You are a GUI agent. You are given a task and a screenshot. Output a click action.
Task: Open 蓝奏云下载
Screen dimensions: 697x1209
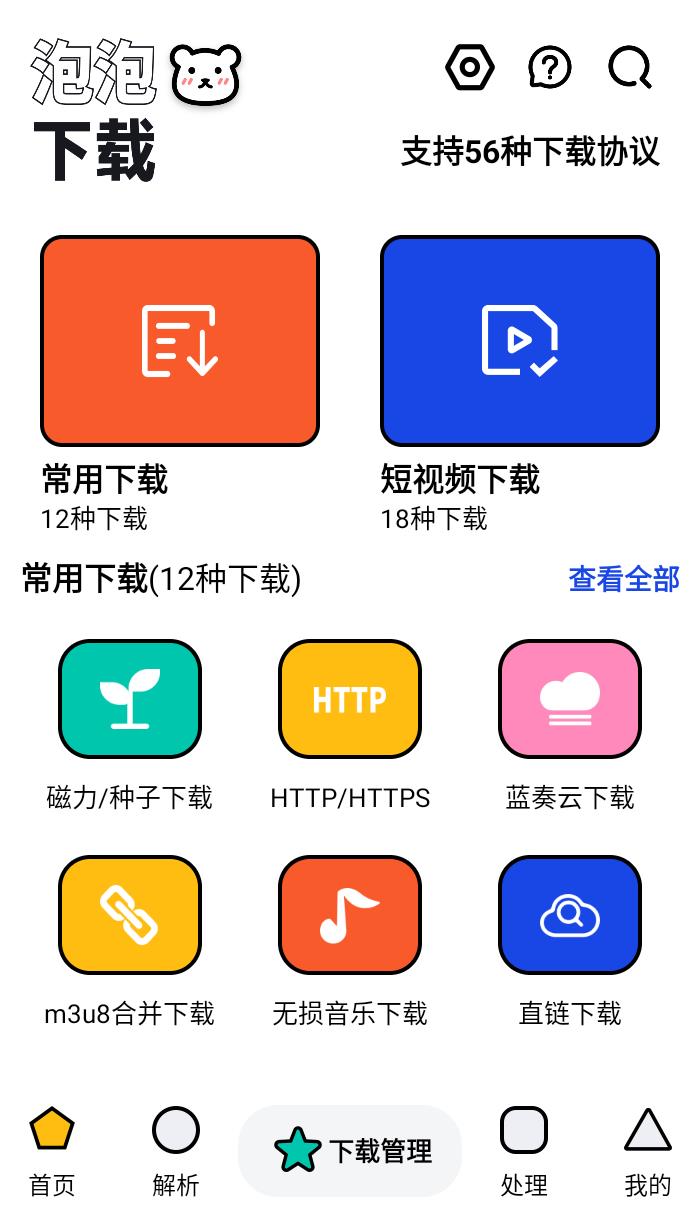570,699
